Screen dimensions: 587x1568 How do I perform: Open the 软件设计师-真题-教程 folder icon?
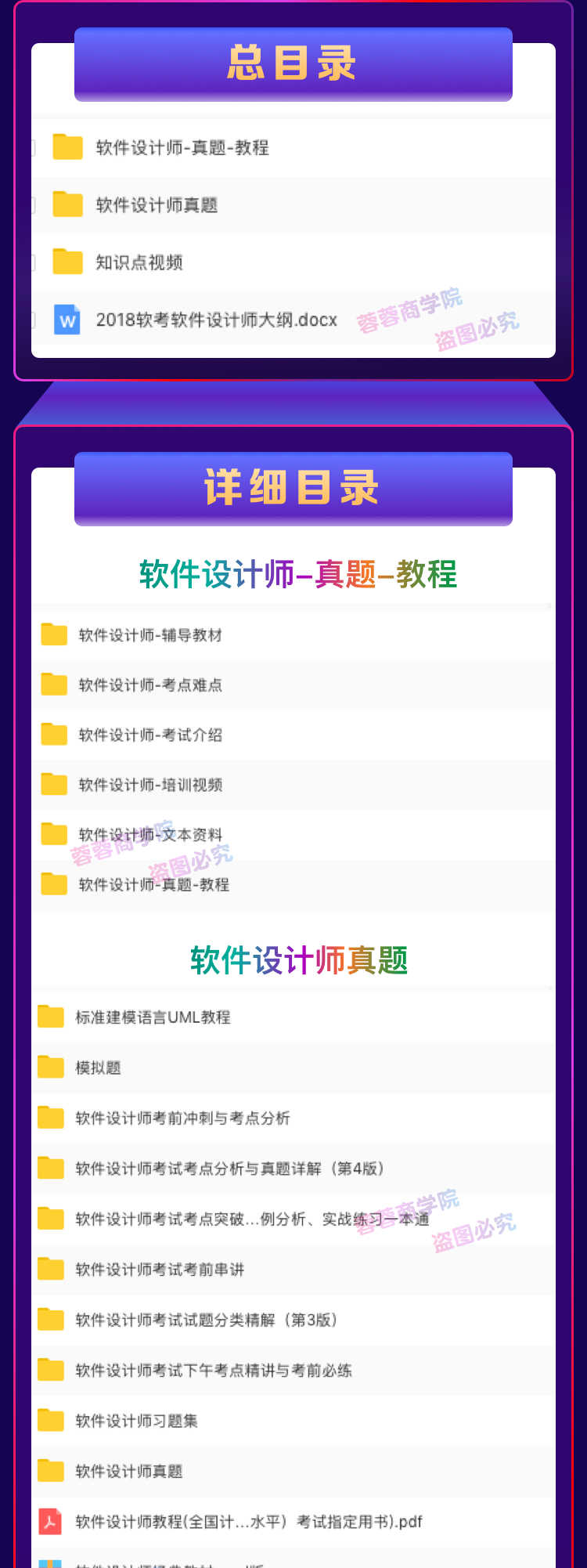[x=67, y=147]
